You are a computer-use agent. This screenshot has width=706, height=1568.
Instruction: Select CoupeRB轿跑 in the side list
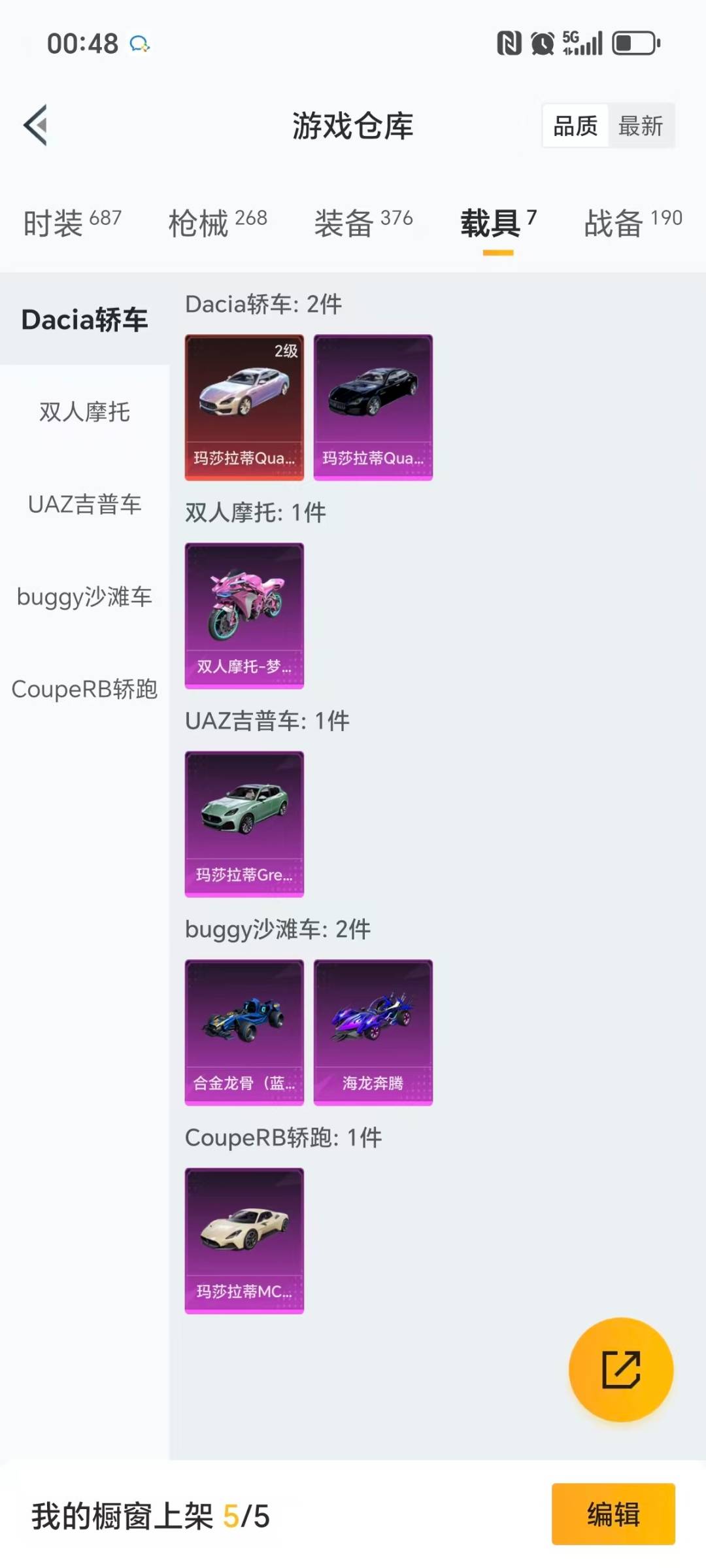(84, 689)
